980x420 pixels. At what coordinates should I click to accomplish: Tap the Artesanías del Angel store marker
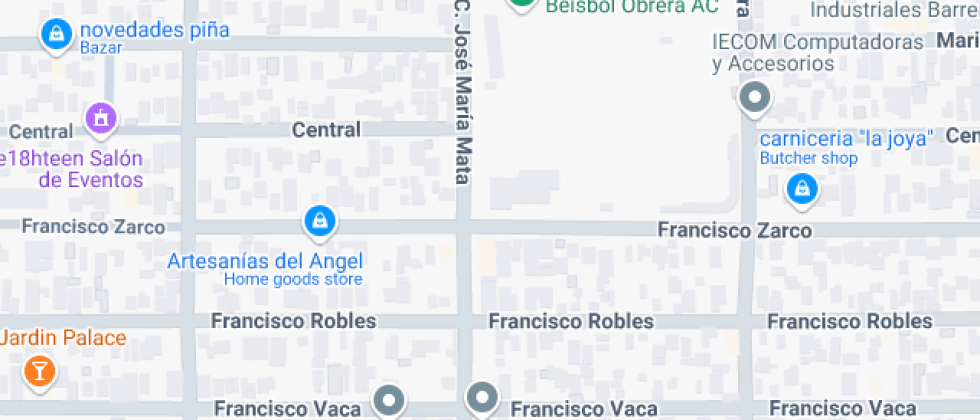[318, 221]
